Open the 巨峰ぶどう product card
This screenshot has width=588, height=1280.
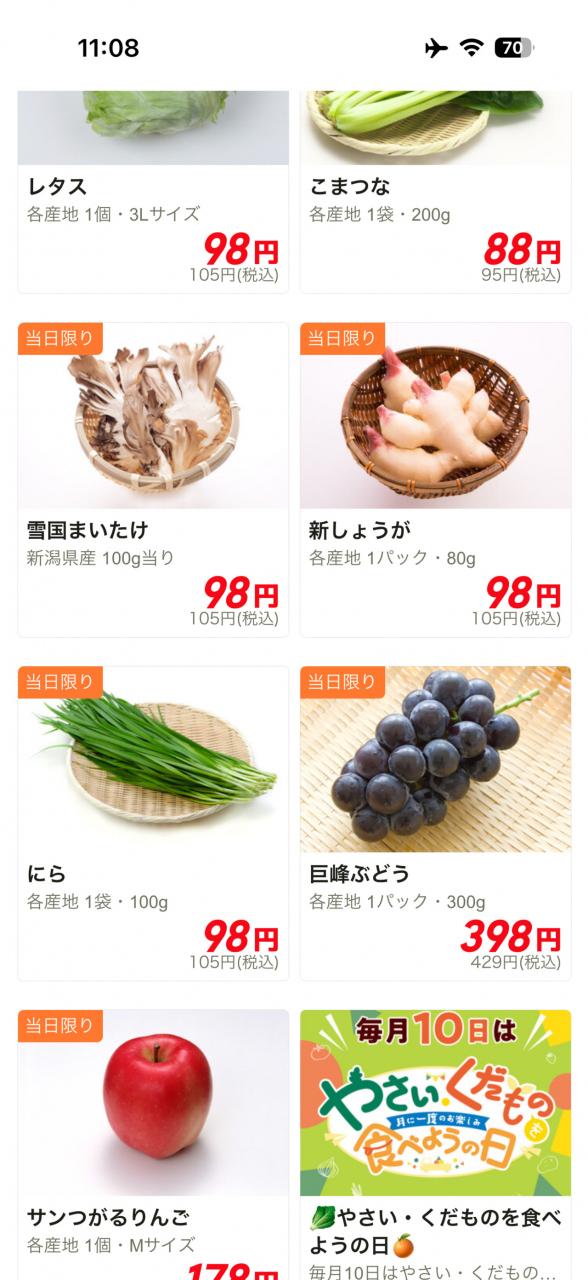[x=435, y=824]
